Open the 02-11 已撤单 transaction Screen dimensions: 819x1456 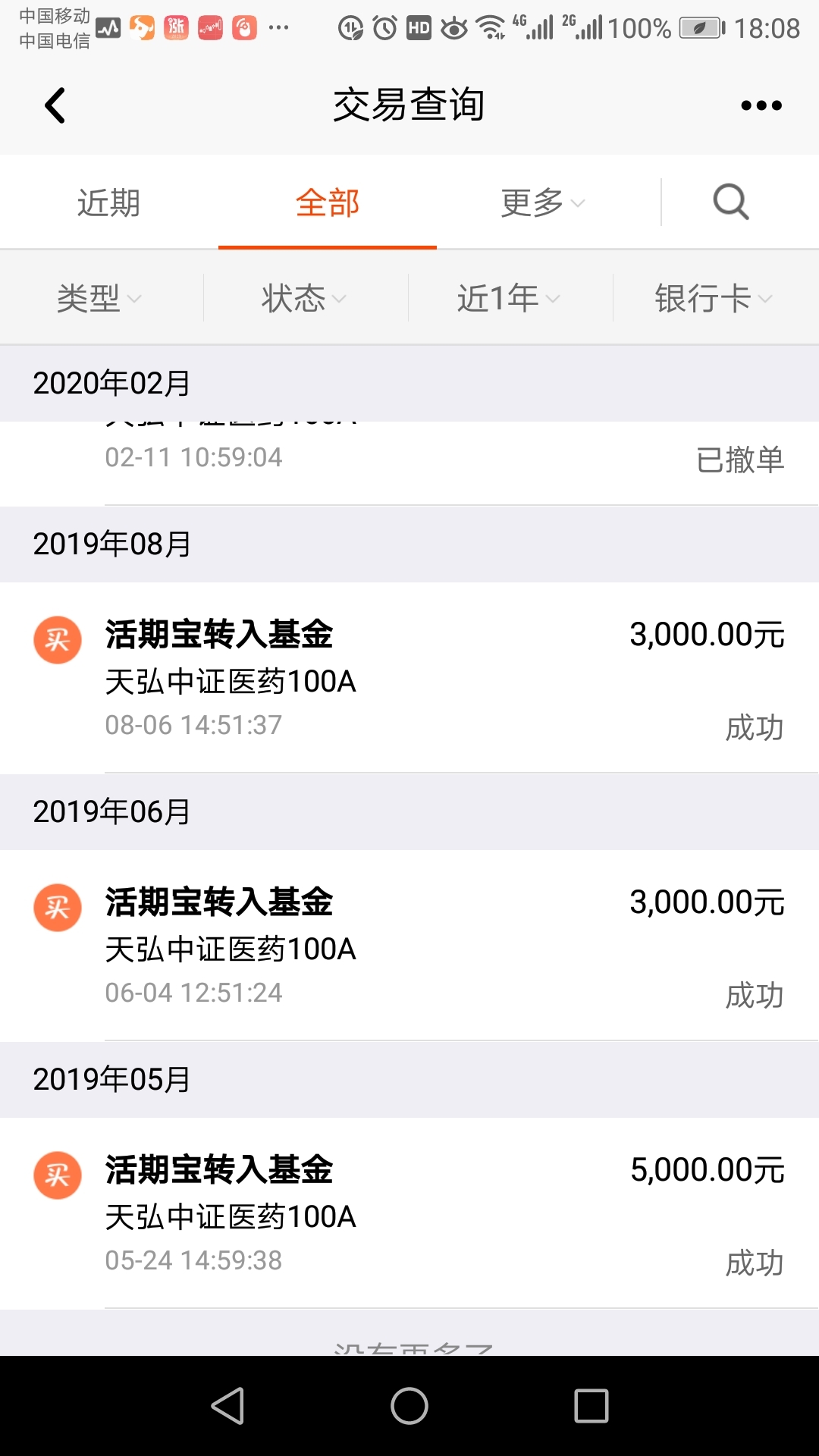[409, 463]
